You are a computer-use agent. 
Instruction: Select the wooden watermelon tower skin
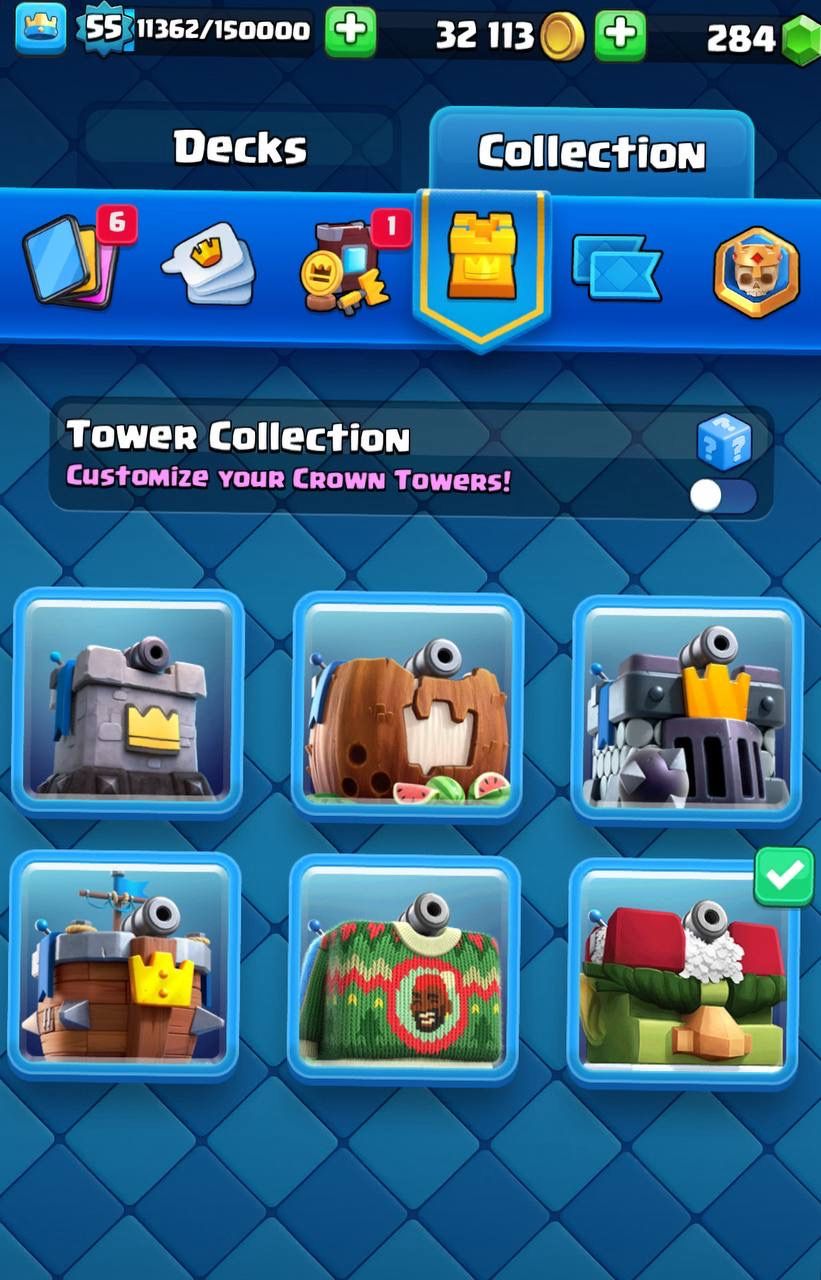(408, 705)
